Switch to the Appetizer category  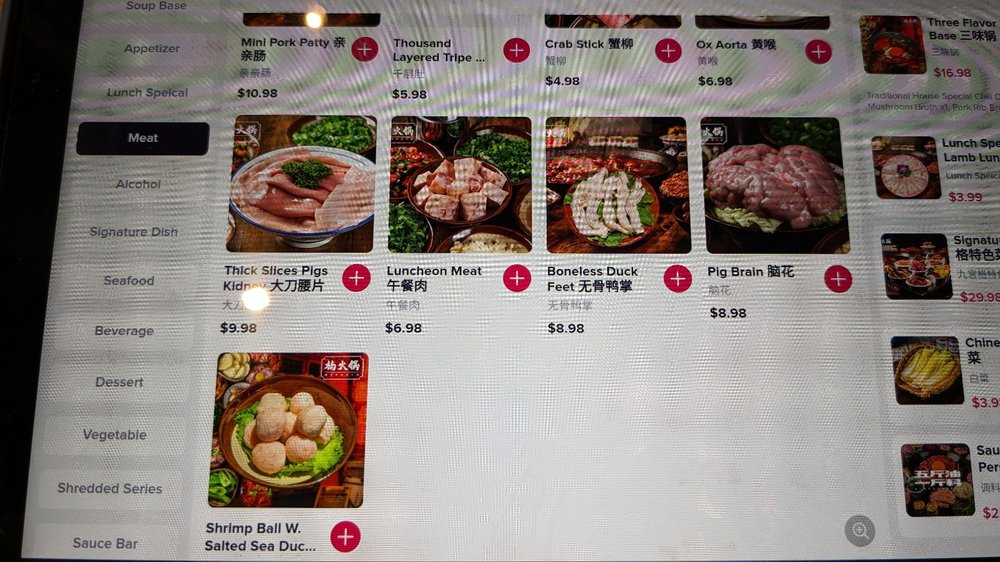152,48
